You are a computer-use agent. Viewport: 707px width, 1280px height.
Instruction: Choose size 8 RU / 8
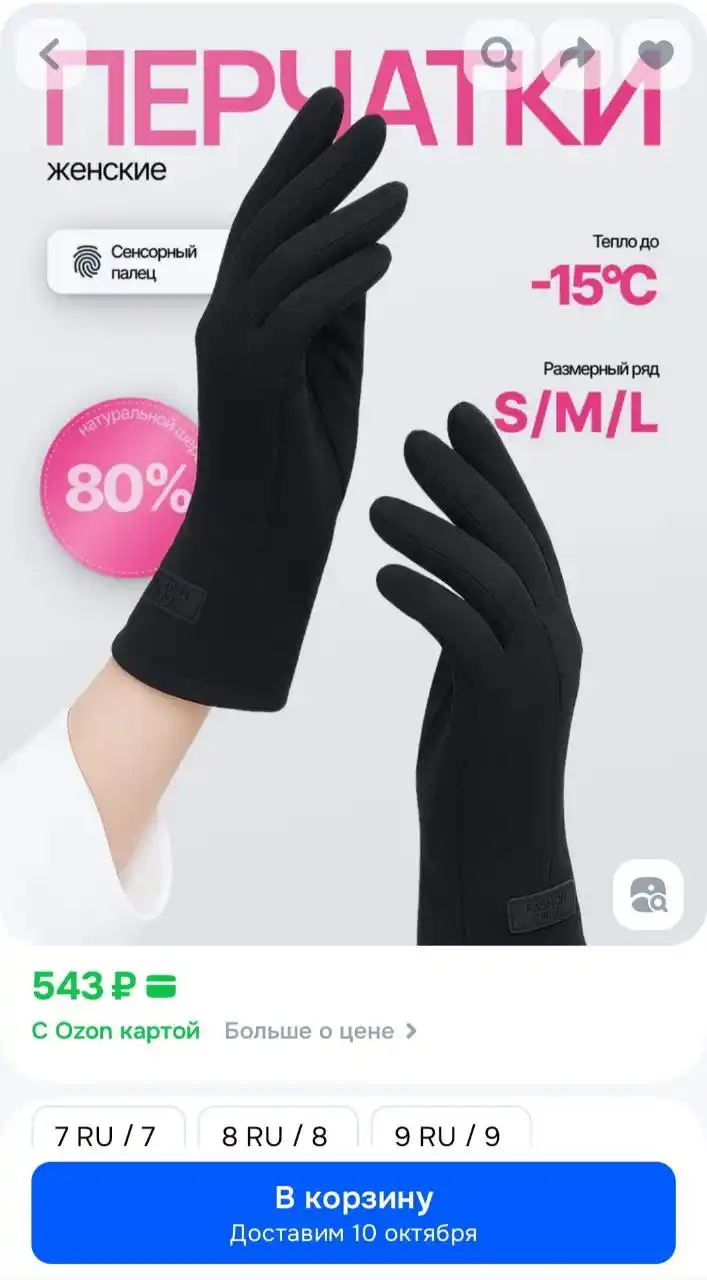point(275,1136)
